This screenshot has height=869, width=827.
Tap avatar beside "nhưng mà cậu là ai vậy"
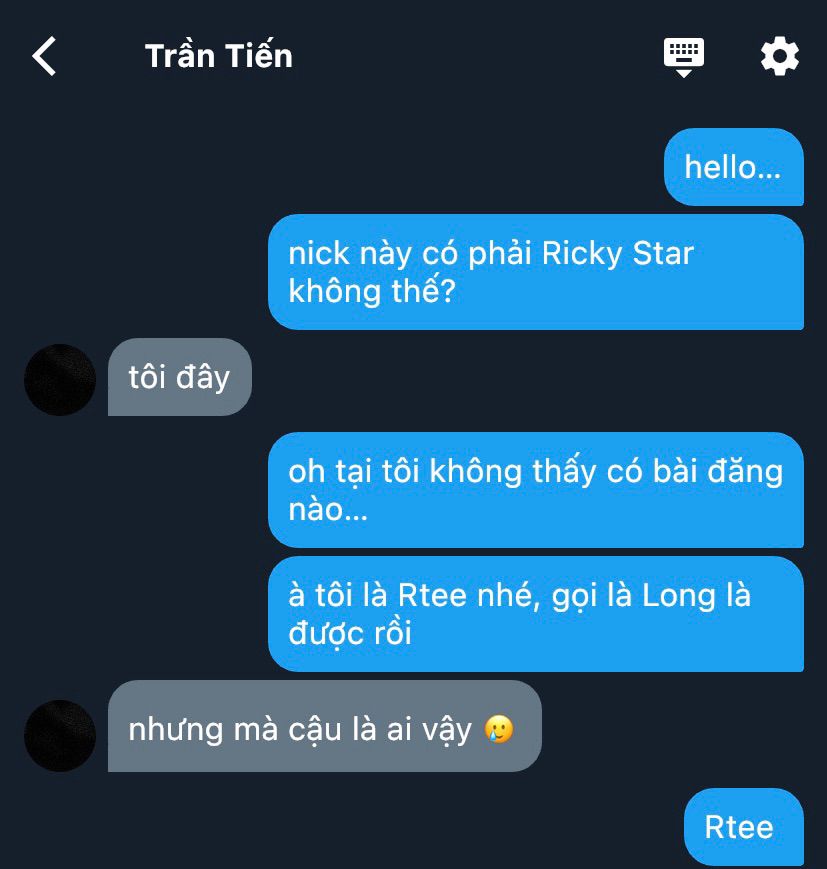pos(60,735)
